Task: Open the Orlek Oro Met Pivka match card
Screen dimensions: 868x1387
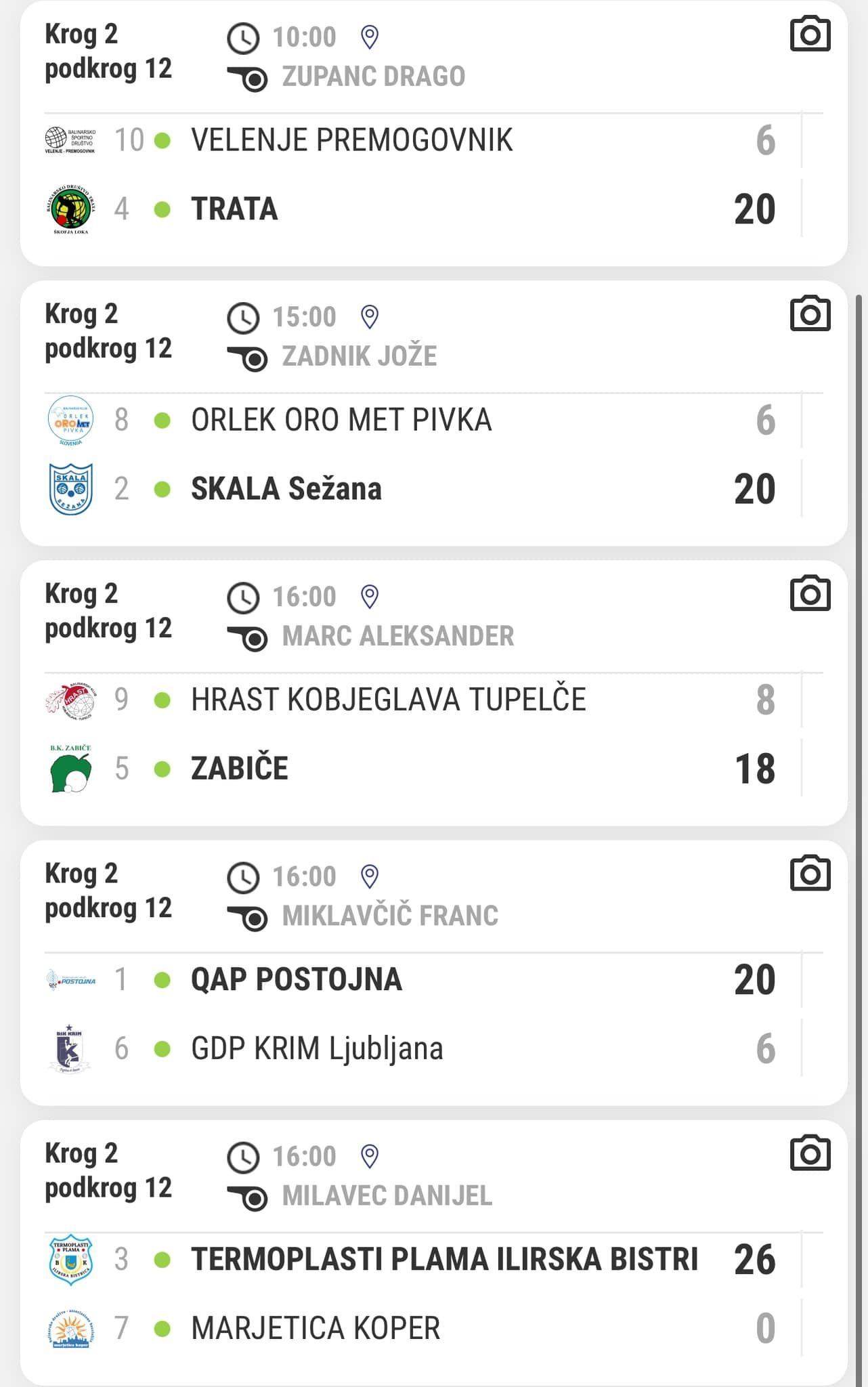Action: [x=434, y=413]
